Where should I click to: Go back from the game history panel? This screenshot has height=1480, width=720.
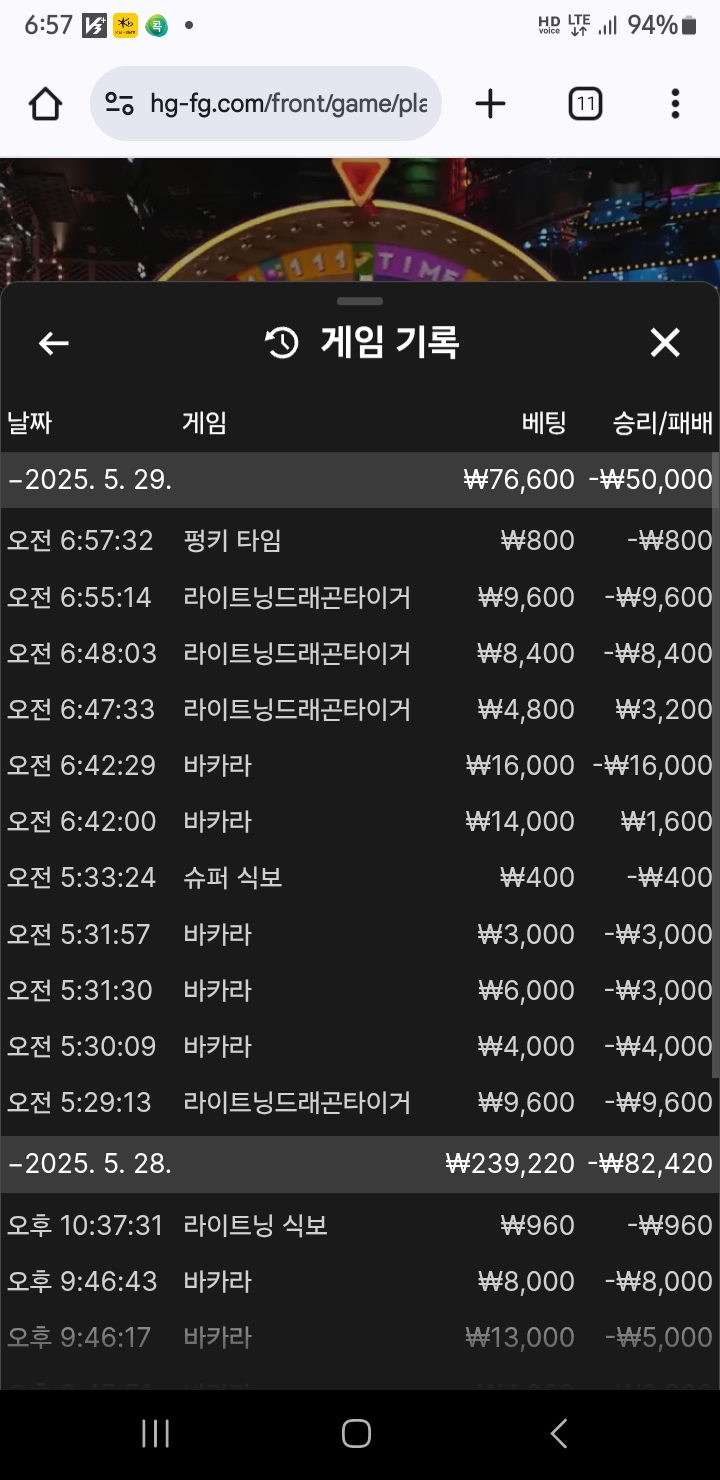[53, 343]
